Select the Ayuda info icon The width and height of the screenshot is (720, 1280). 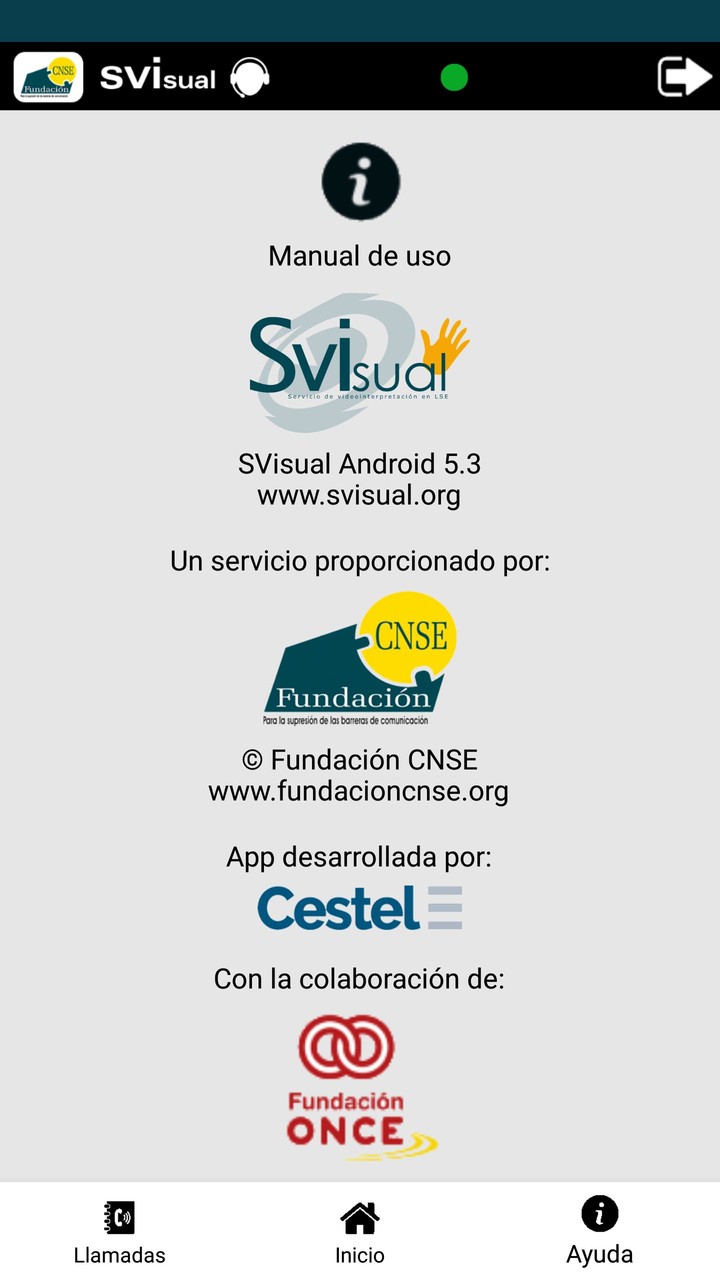599,1216
